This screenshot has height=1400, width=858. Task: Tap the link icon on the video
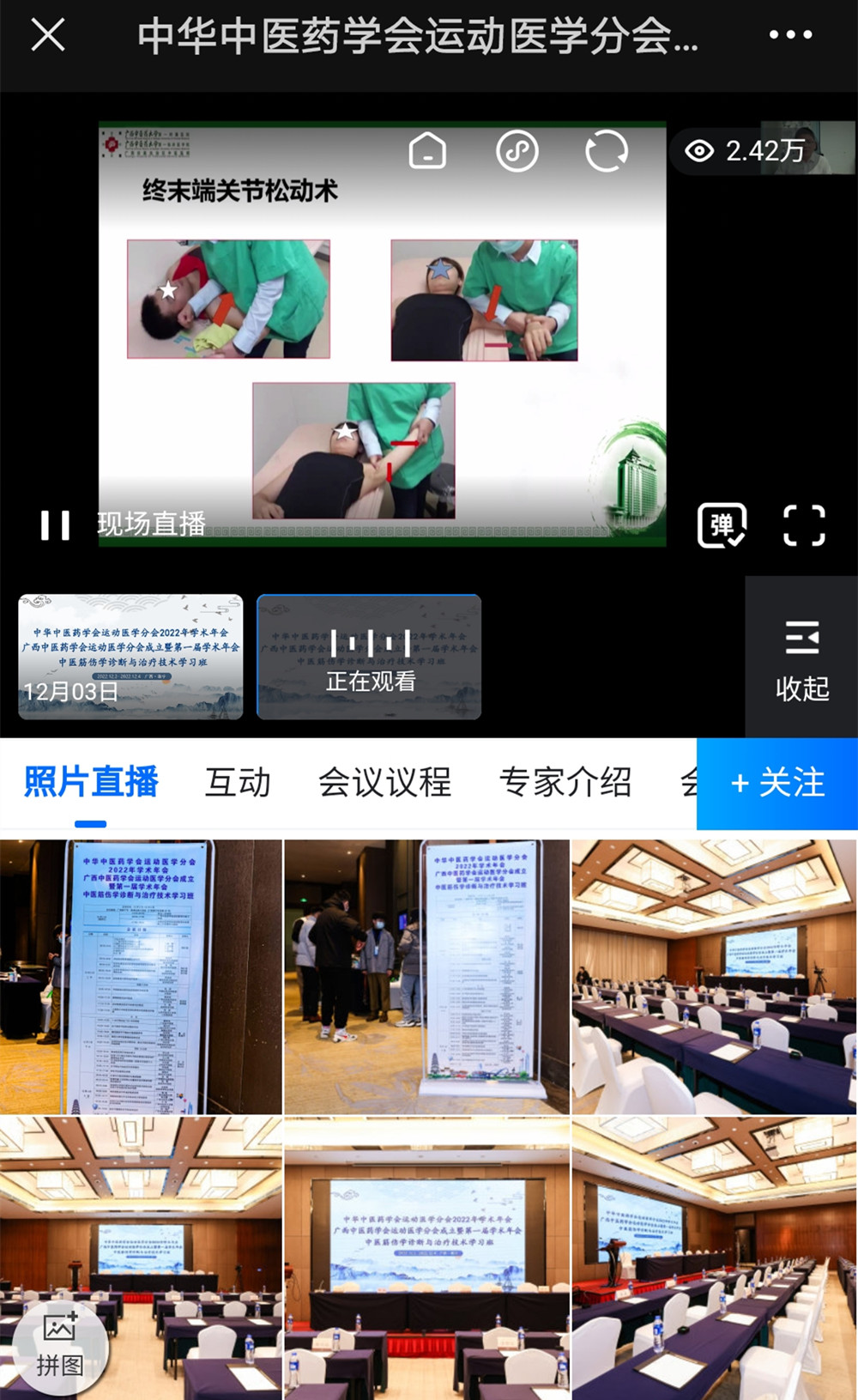pyautogui.click(x=517, y=151)
